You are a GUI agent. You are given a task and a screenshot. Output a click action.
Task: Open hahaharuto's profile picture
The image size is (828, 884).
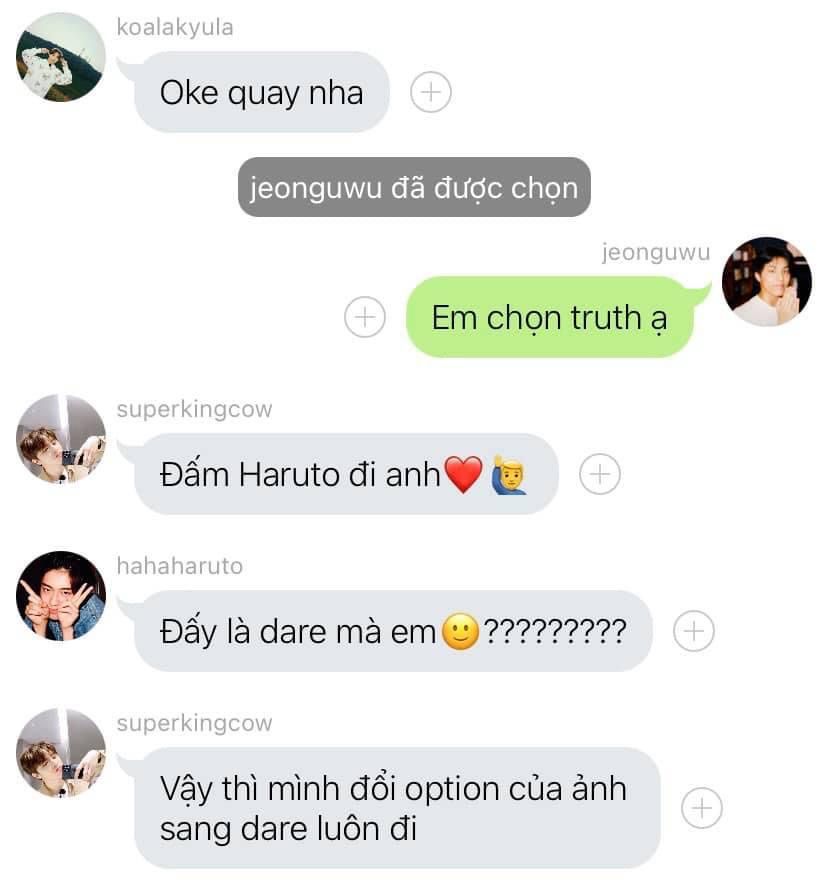coord(61,595)
